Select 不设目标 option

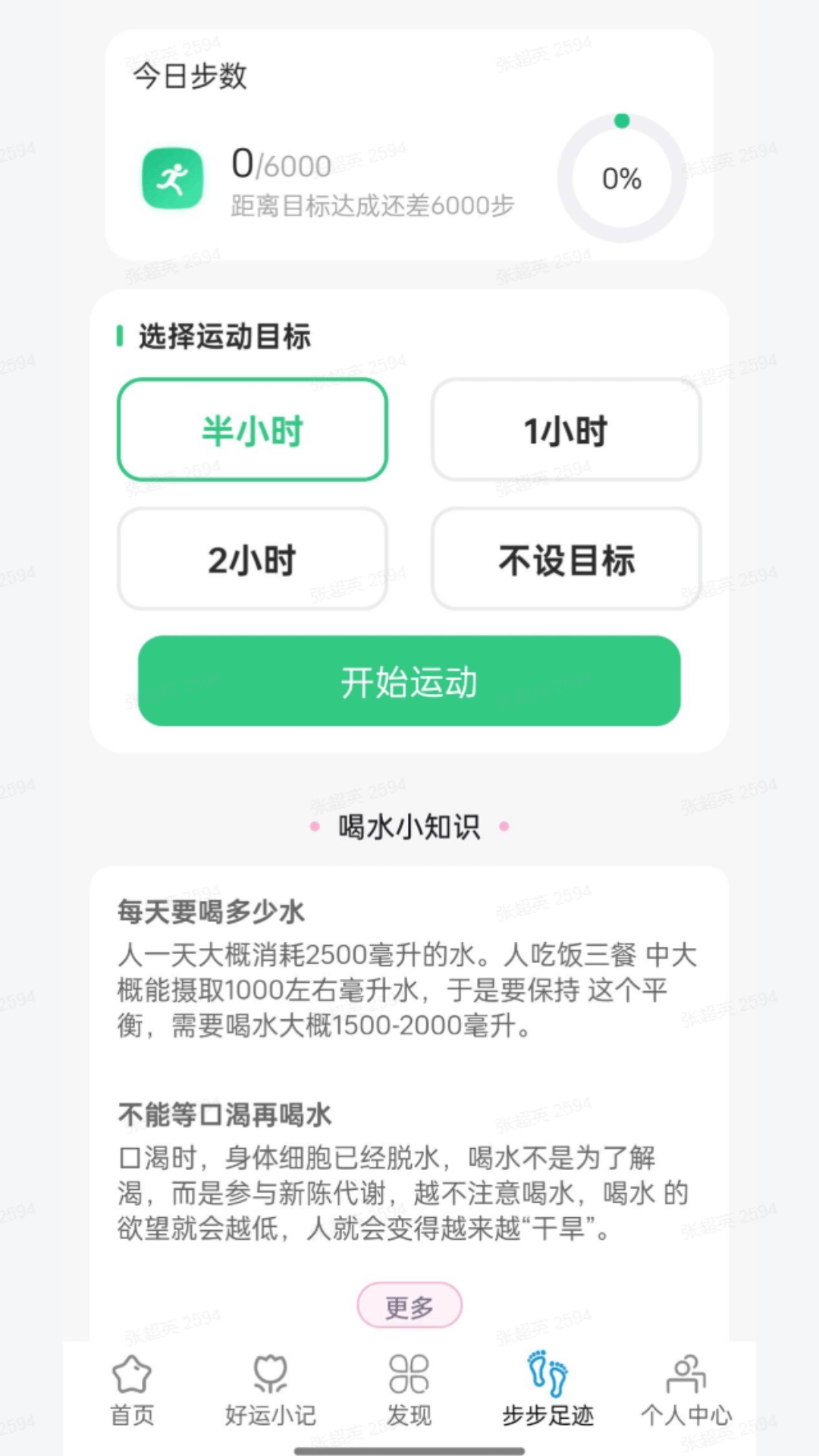(x=566, y=560)
